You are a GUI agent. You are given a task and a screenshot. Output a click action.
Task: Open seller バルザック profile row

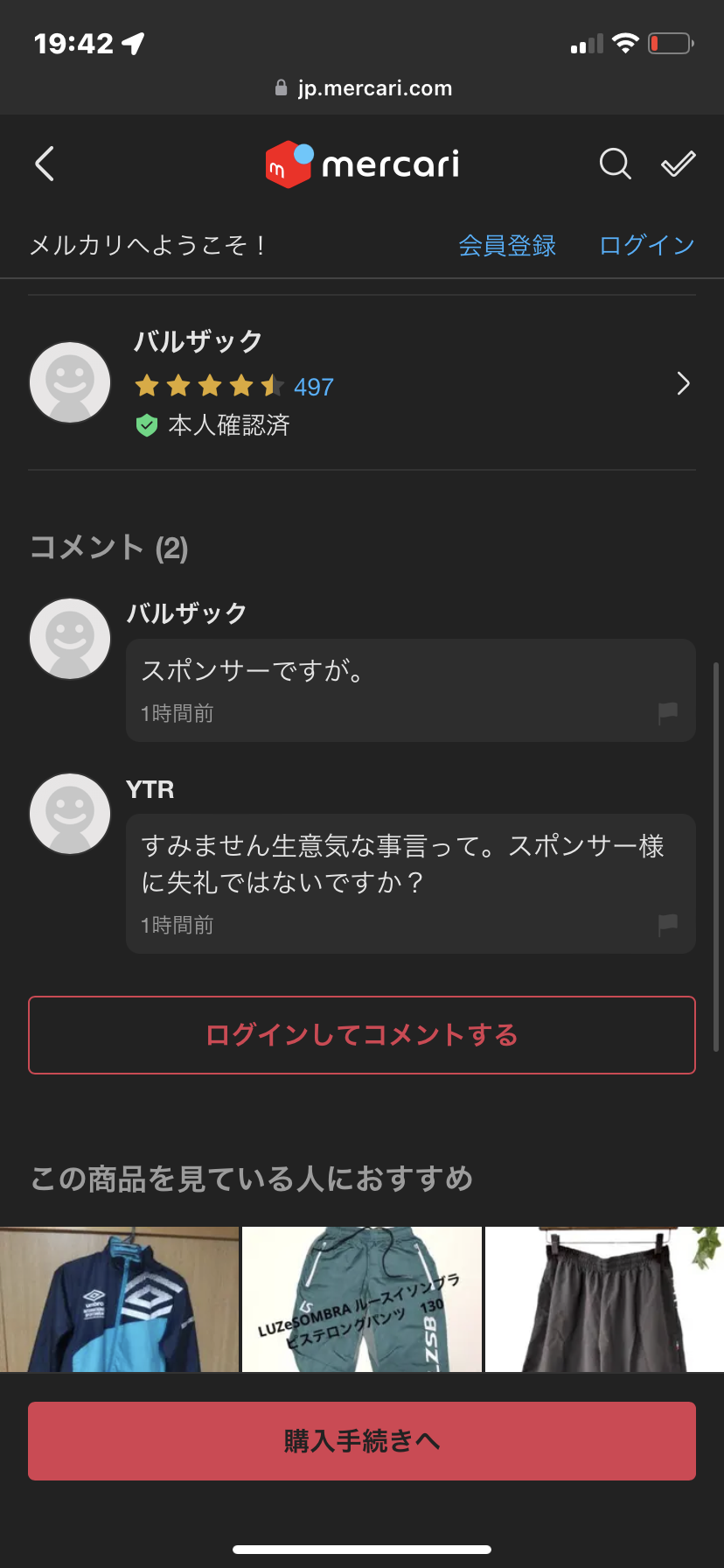362,383
